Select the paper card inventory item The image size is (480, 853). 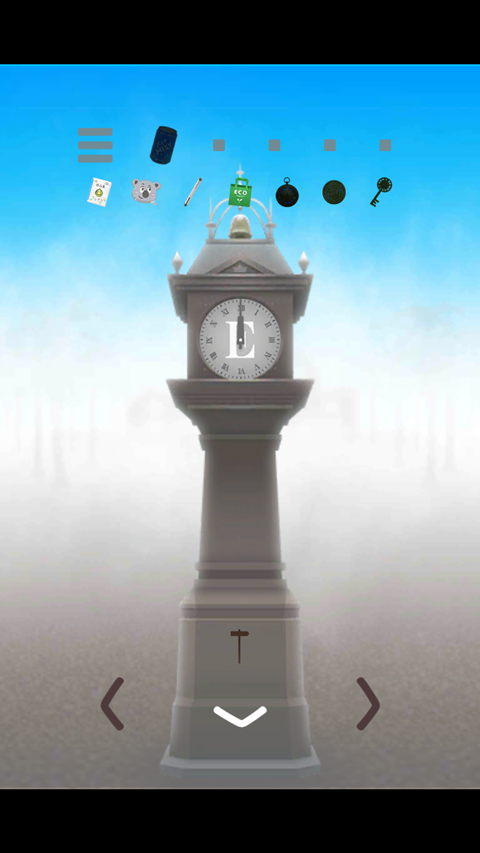click(x=100, y=192)
